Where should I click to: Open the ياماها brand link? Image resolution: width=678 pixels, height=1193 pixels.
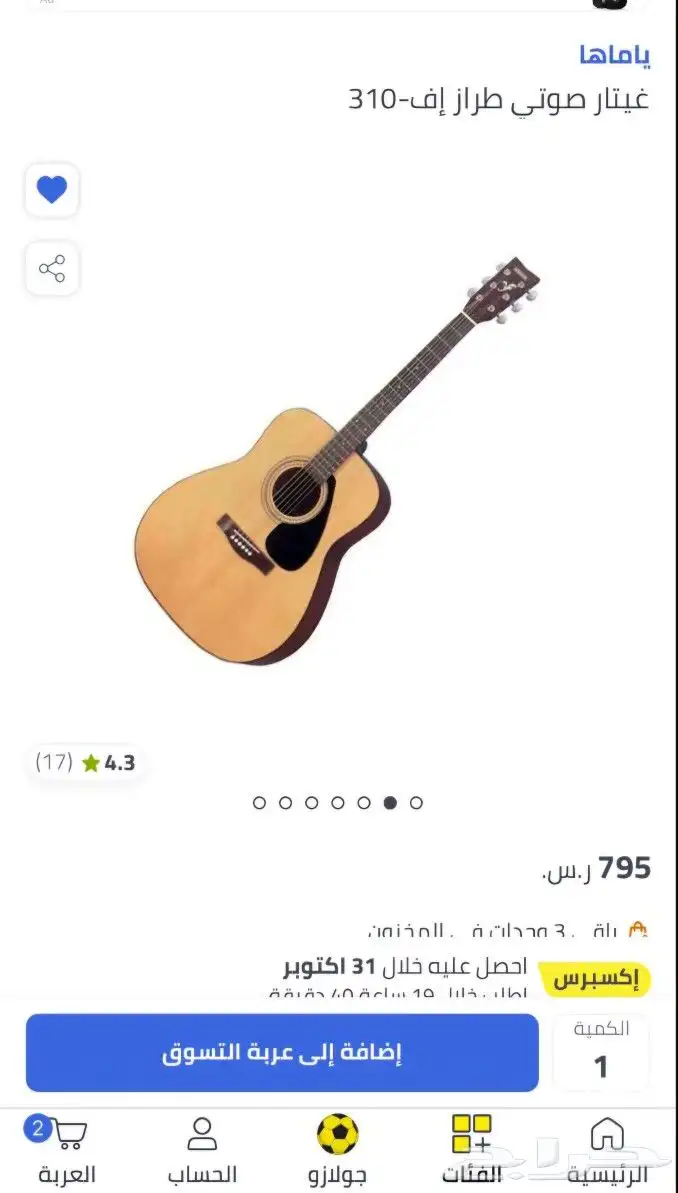click(x=614, y=55)
